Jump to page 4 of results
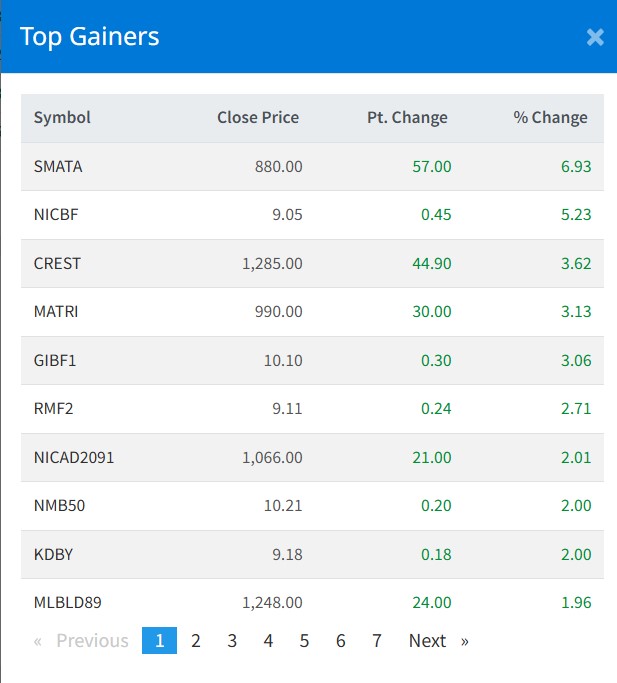The height and width of the screenshot is (683, 617). (x=268, y=641)
